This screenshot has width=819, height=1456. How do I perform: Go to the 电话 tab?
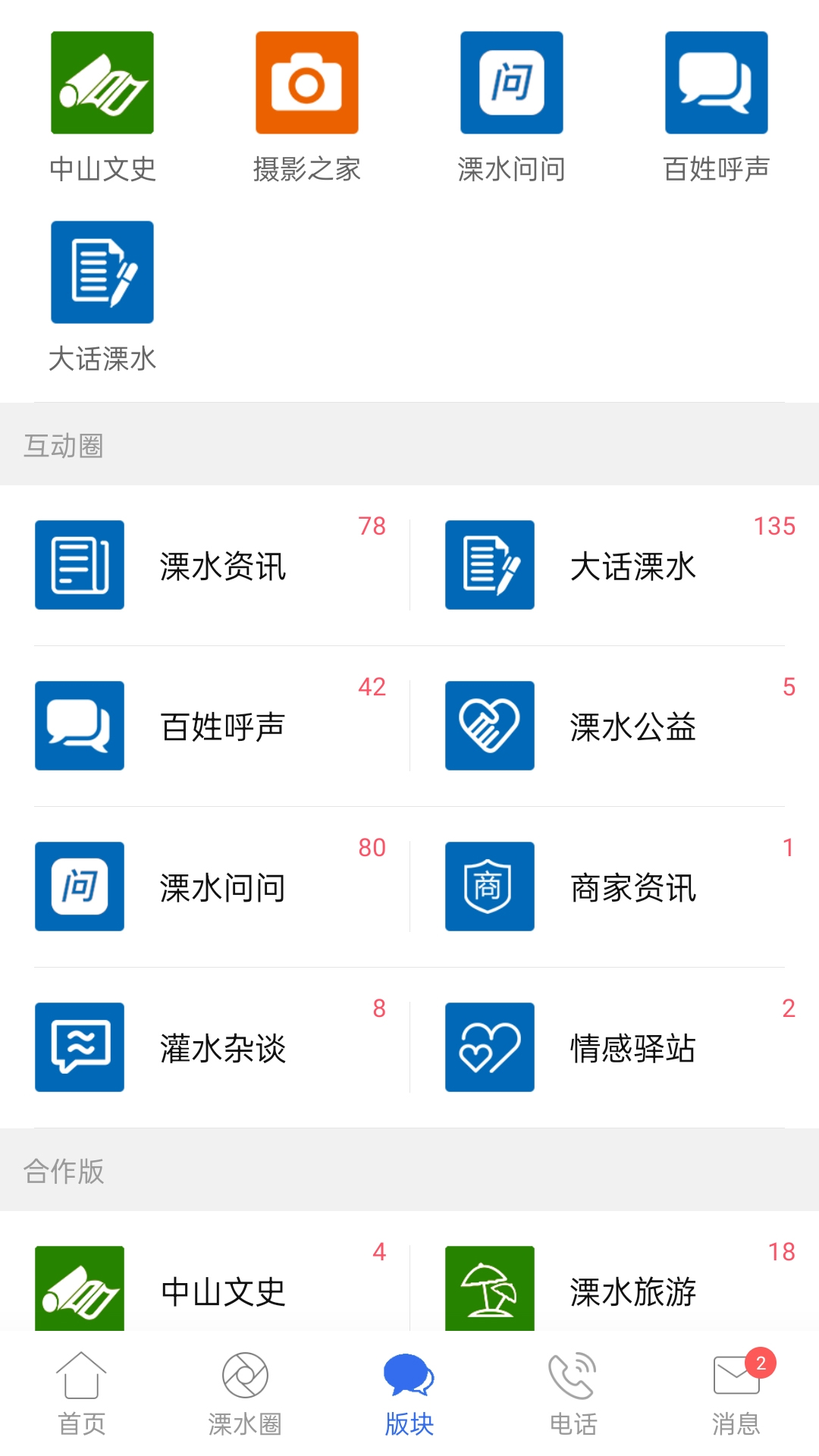573,1394
